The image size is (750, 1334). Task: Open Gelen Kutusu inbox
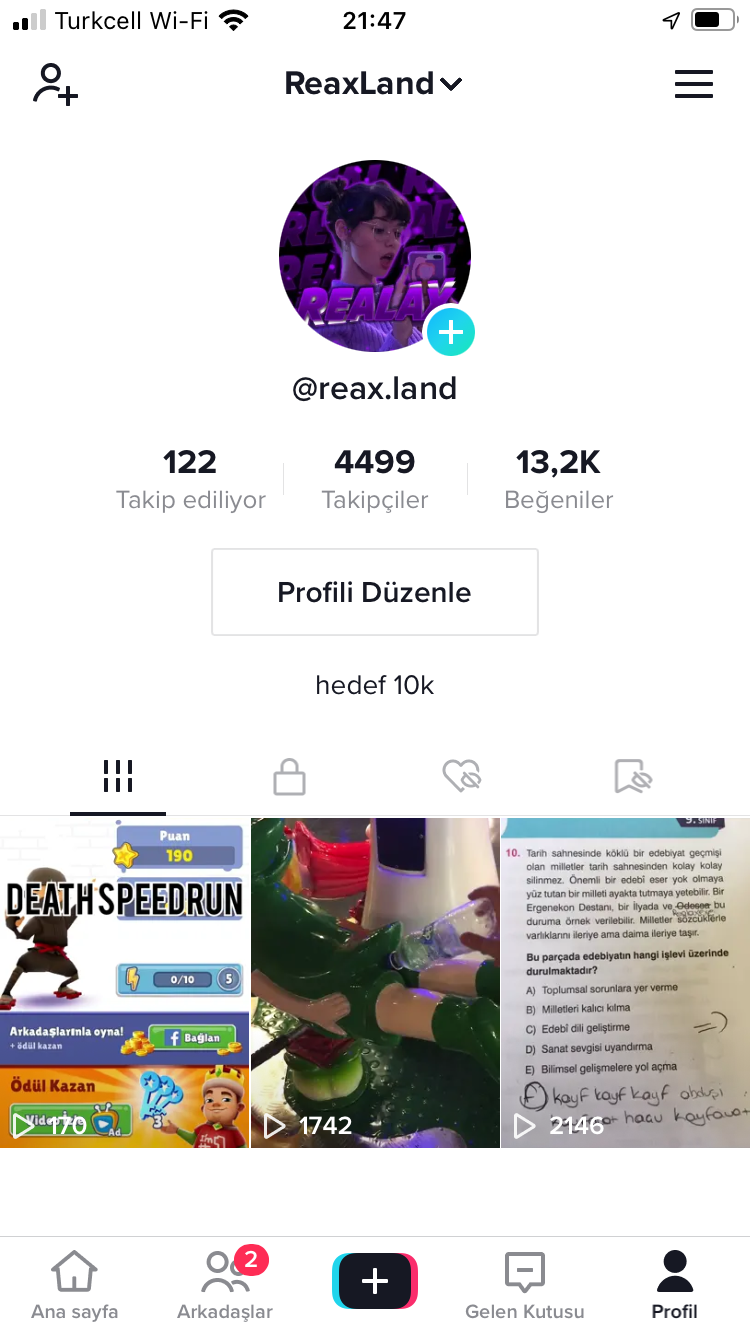524,1285
